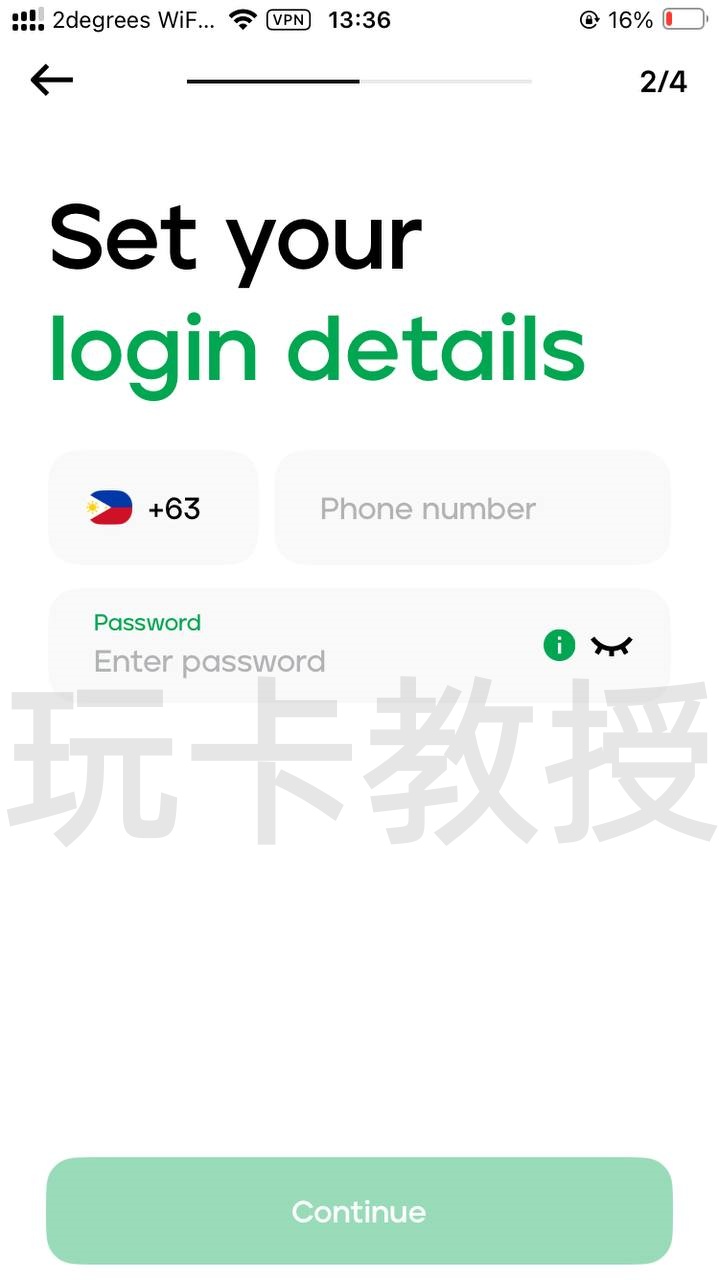Toggle password visibility with the eye icon
Image resolution: width=719 pixels, height=1280 pixels.
click(x=611, y=645)
